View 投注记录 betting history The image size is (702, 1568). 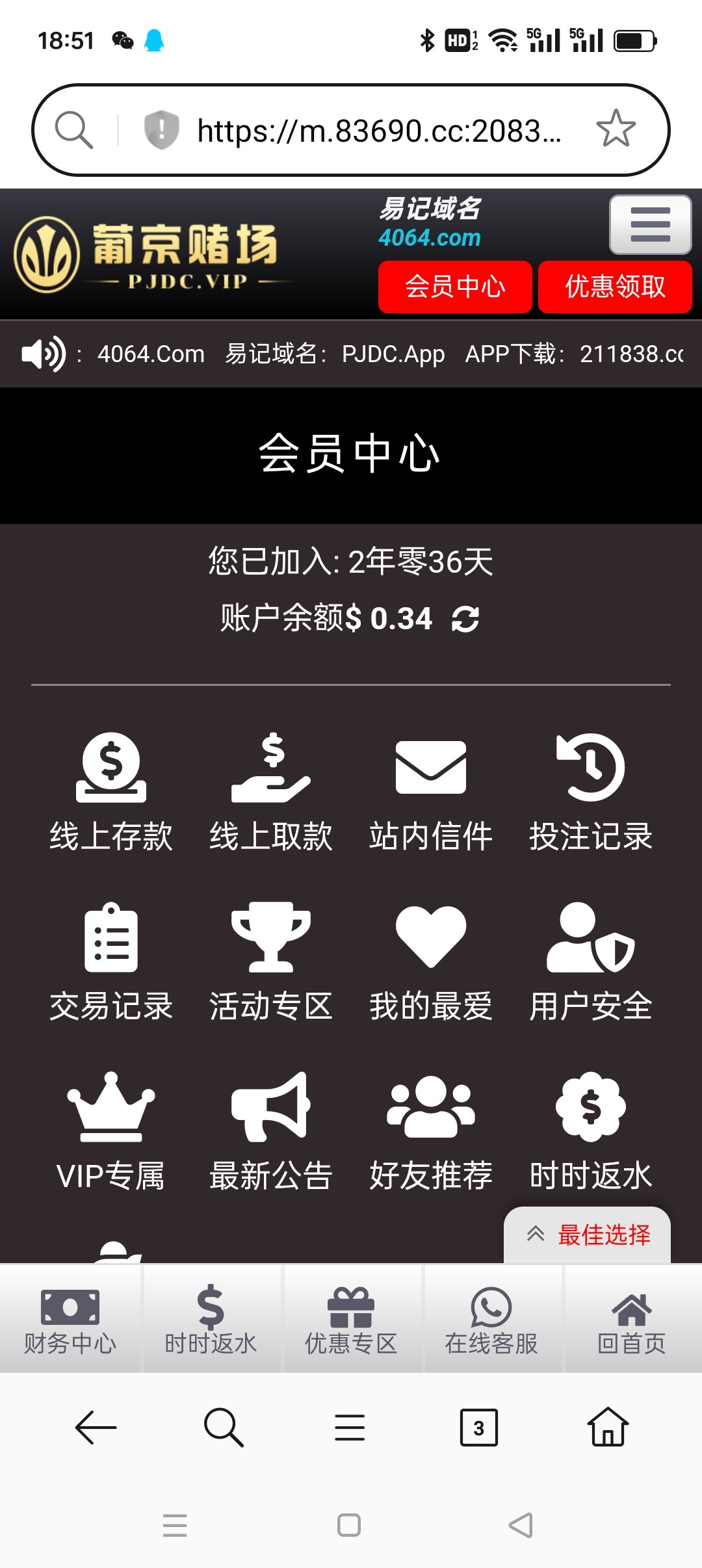click(x=591, y=792)
